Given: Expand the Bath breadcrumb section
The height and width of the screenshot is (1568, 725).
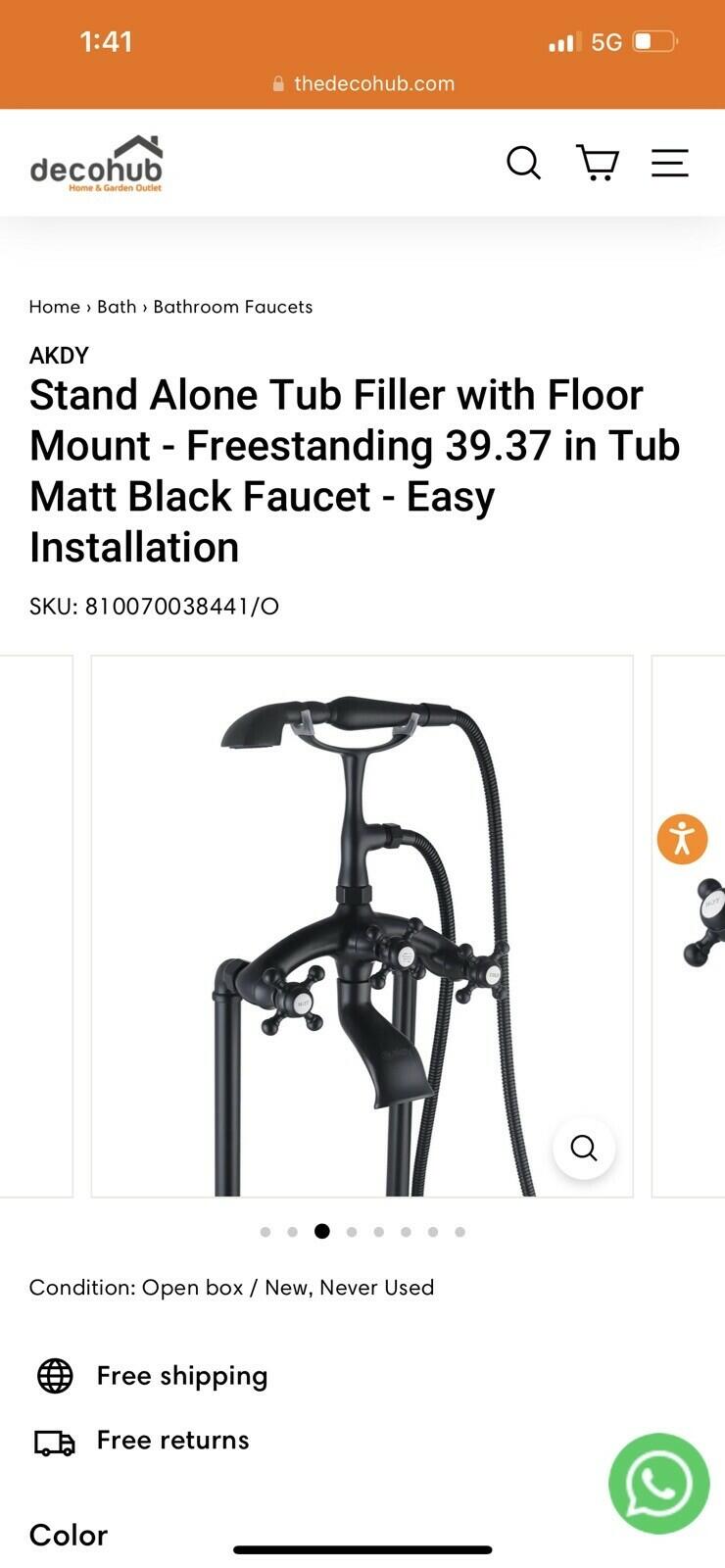Looking at the screenshot, I should point(117,307).
